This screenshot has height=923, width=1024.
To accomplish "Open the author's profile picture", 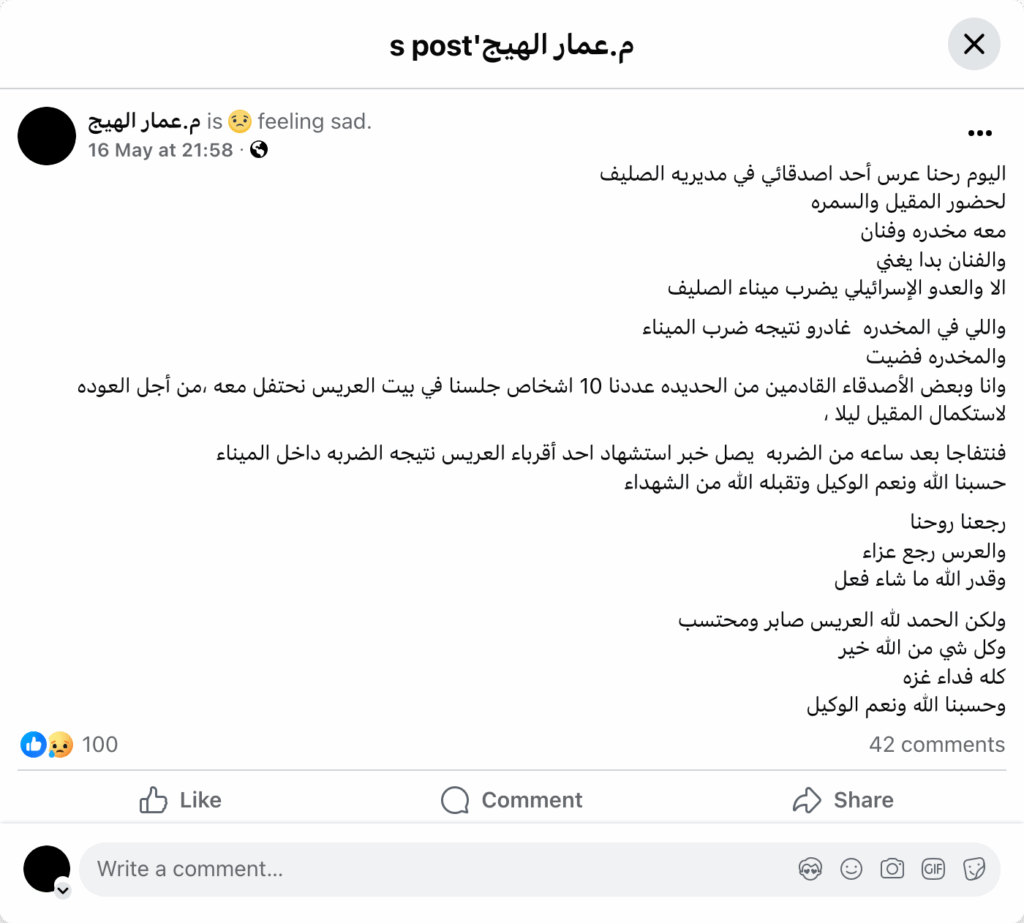I will [x=47, y=136].
